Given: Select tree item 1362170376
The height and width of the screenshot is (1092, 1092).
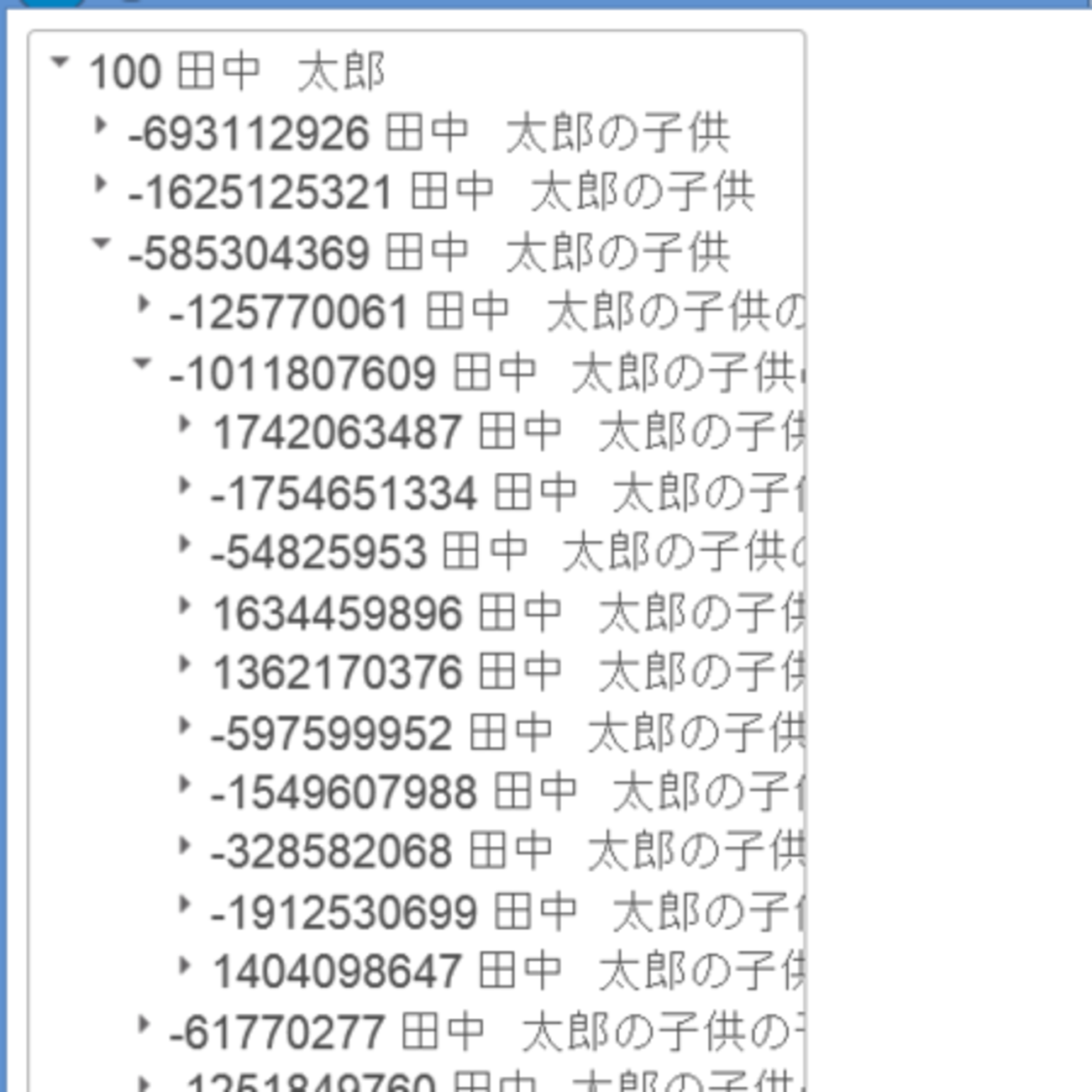Looking at the screenshot, I should 336,674.
